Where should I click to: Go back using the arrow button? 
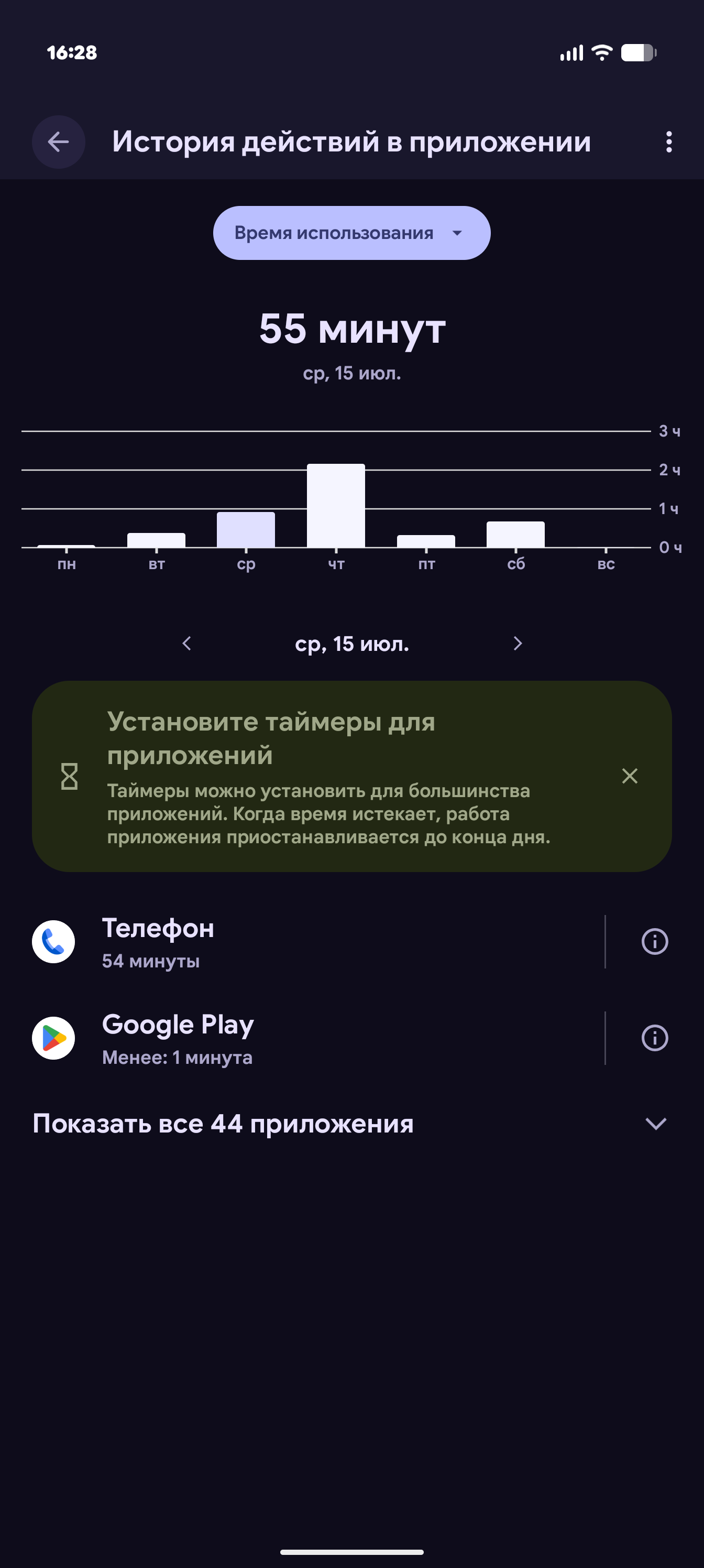tap(59, 142)
